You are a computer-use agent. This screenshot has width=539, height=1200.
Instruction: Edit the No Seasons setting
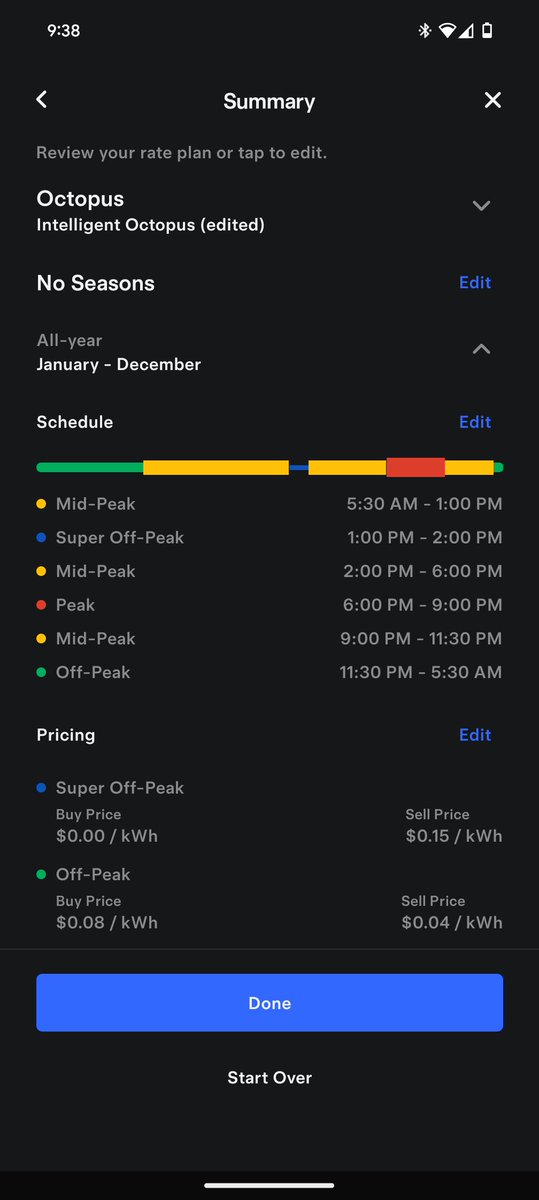coord(474,283)
